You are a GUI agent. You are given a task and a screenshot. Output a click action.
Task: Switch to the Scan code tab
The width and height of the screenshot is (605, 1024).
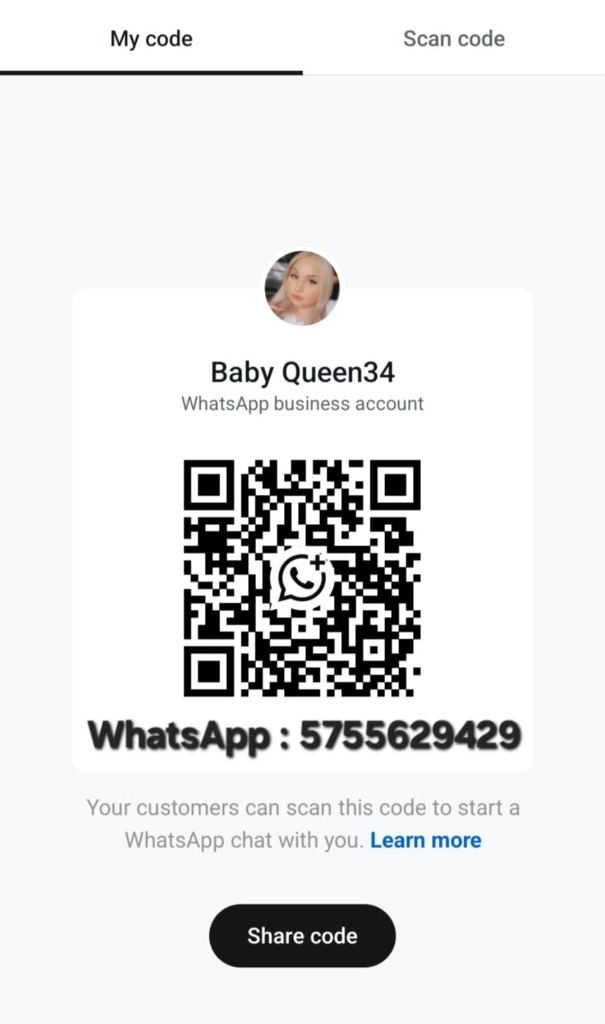tap(453, 39)
